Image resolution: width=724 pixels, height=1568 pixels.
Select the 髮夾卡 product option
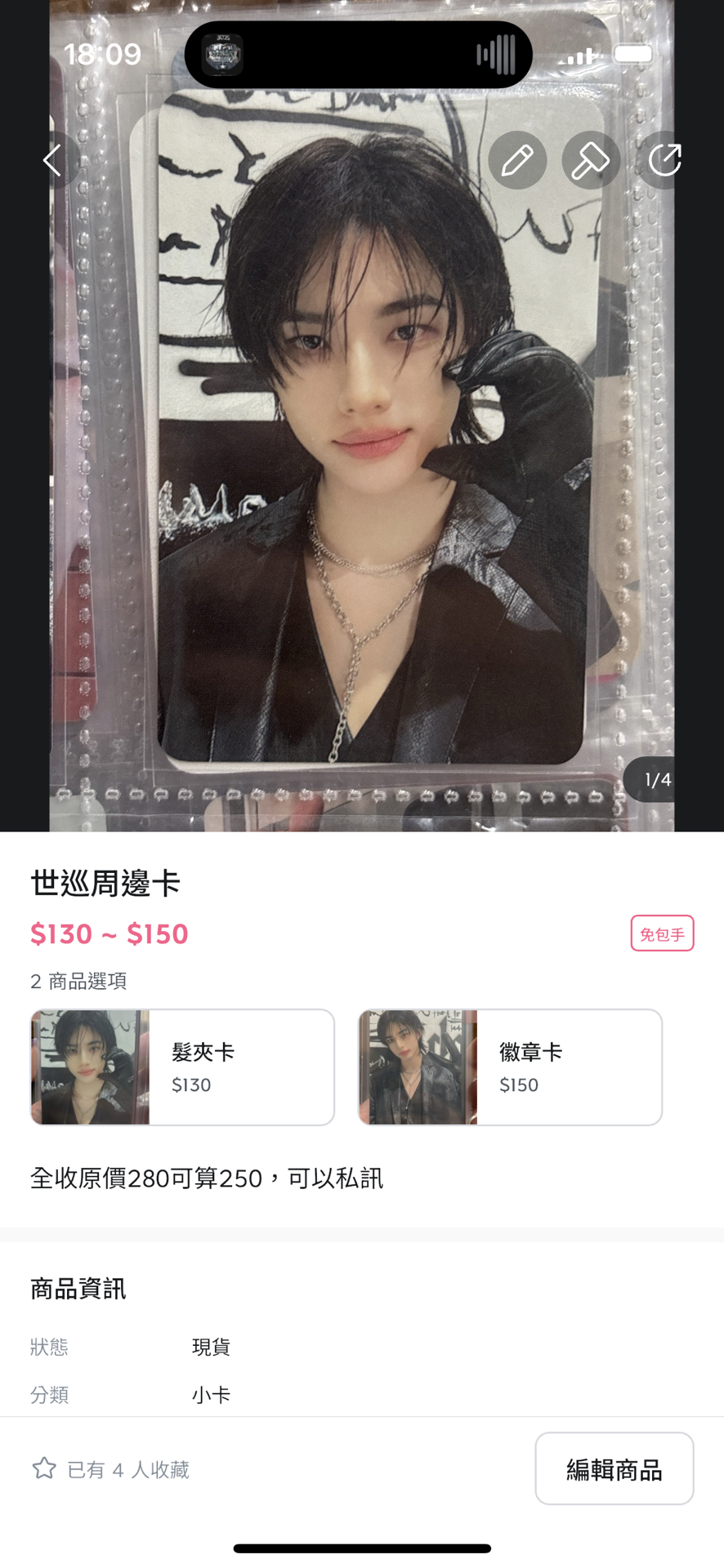click(181, 1067)
